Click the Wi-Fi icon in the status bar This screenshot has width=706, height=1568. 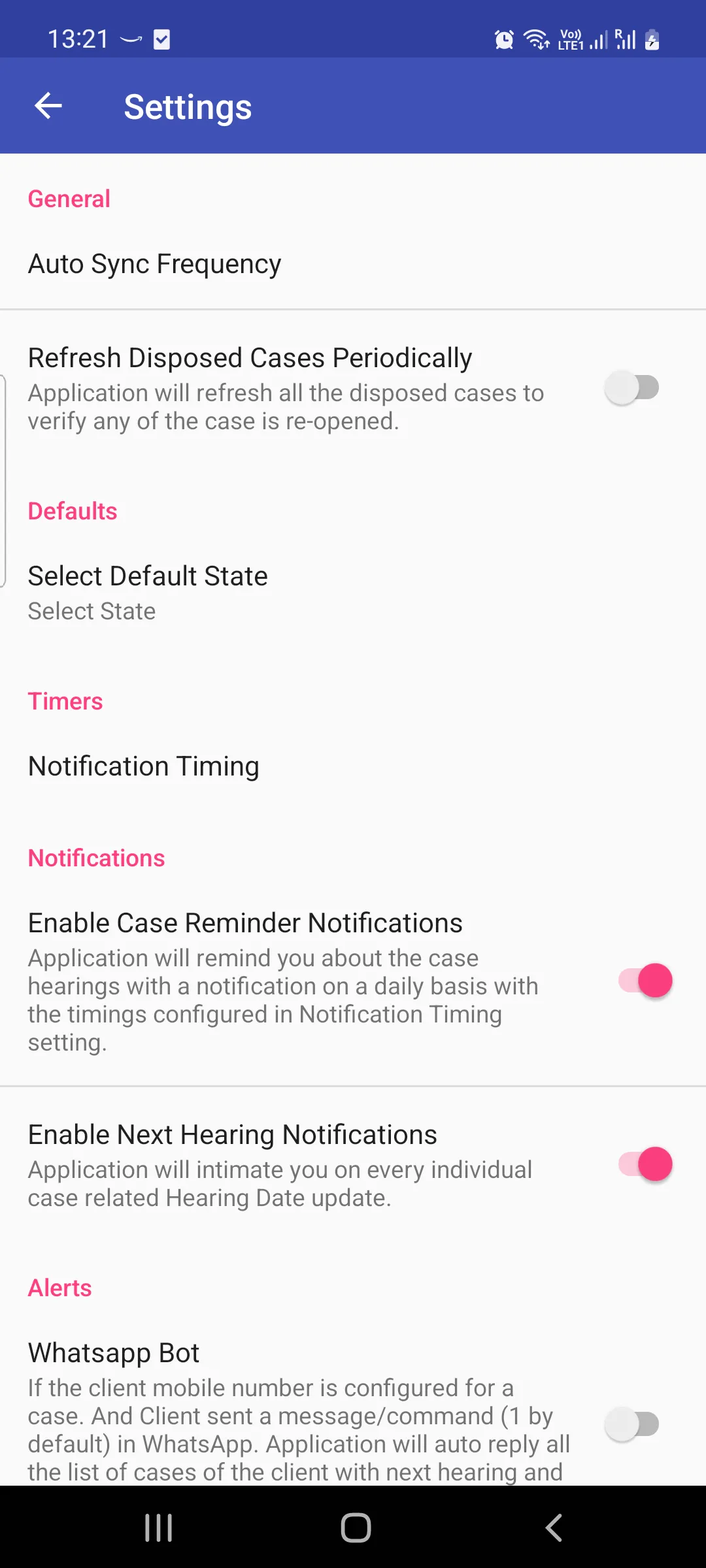click(x=536, y=39)
